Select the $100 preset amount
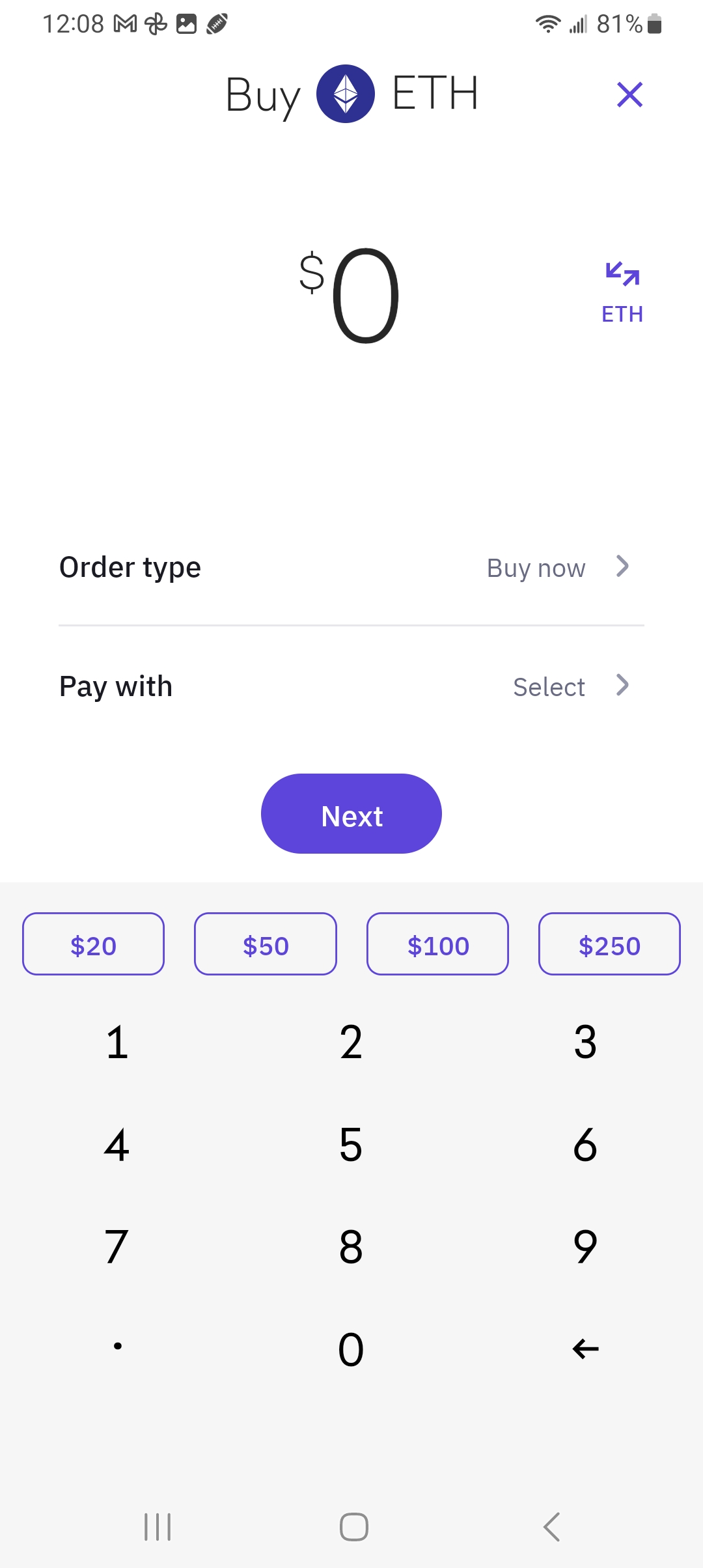 coord(437,944)
